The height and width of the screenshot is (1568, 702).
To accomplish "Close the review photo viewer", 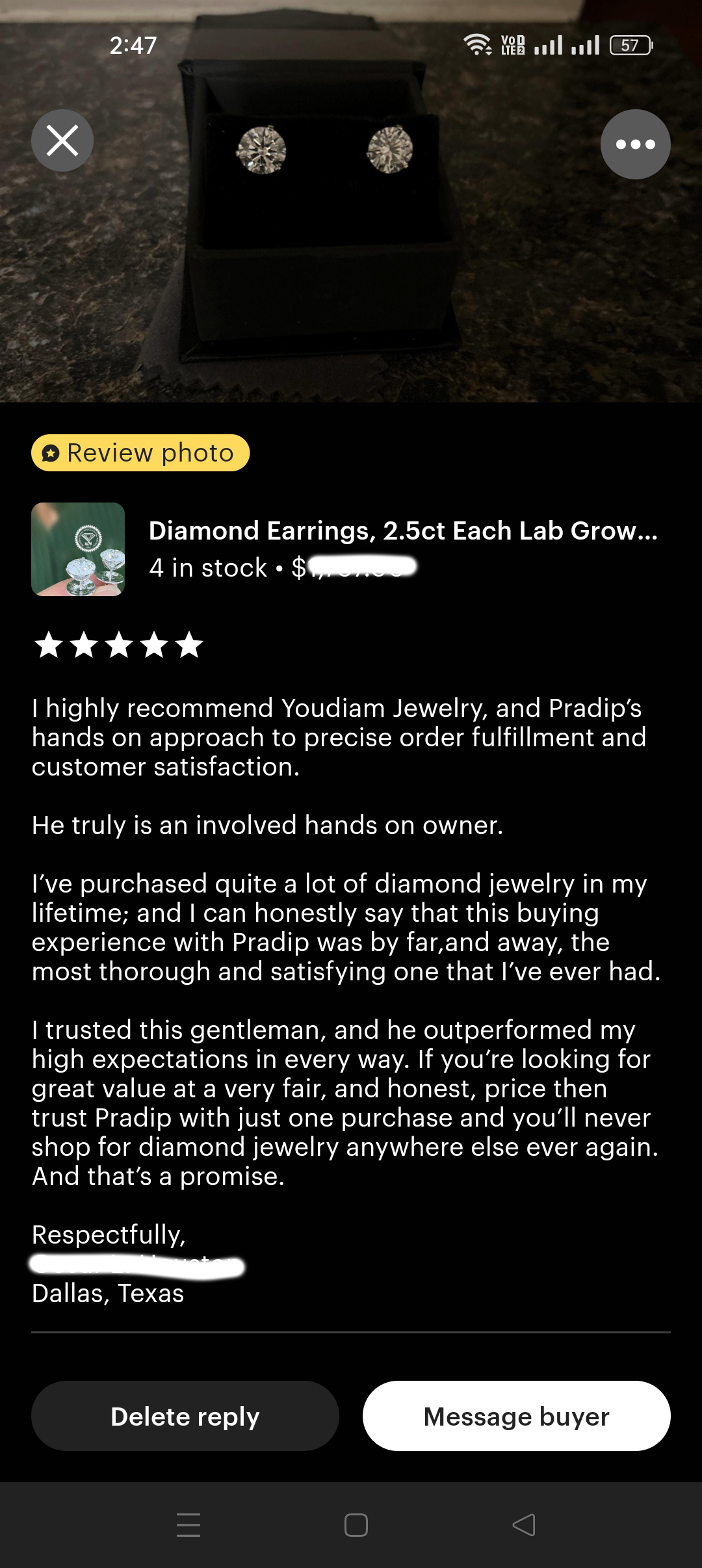I will [x=62, y=140].
